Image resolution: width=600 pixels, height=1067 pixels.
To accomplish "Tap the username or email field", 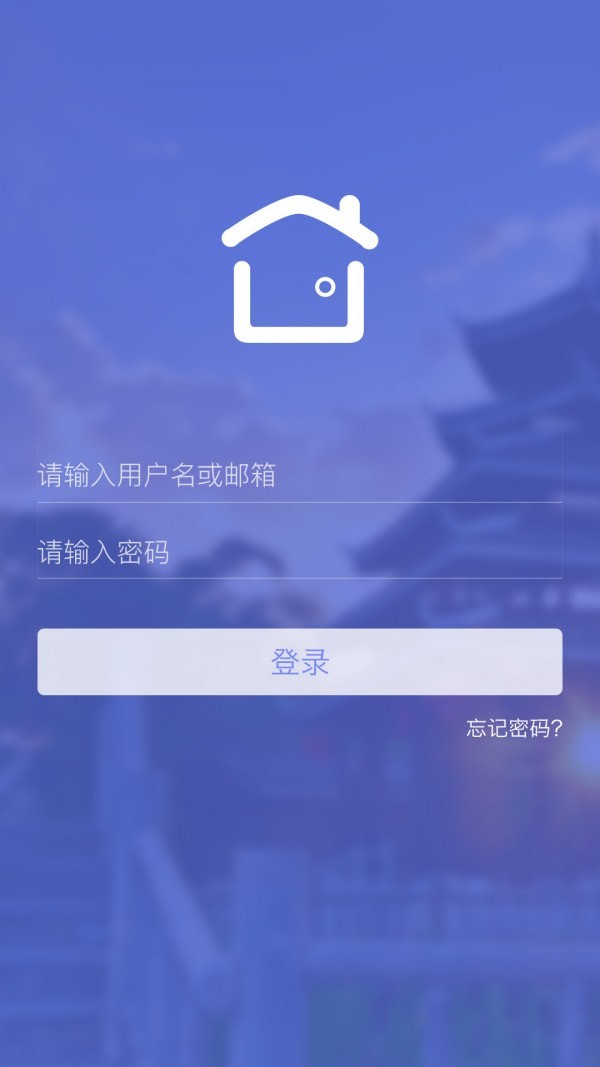I will tap(299, 475).
